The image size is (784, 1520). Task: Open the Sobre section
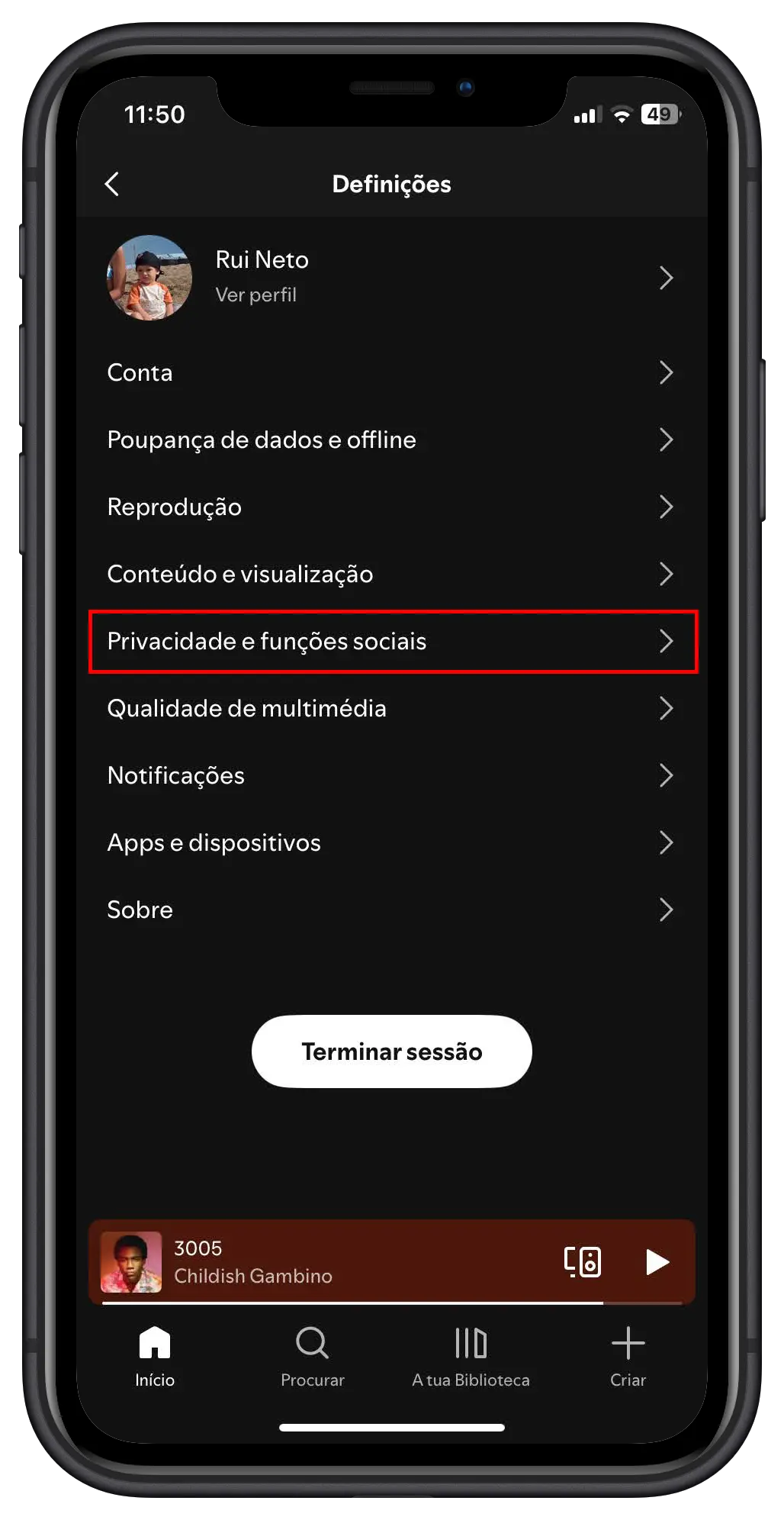390,910
